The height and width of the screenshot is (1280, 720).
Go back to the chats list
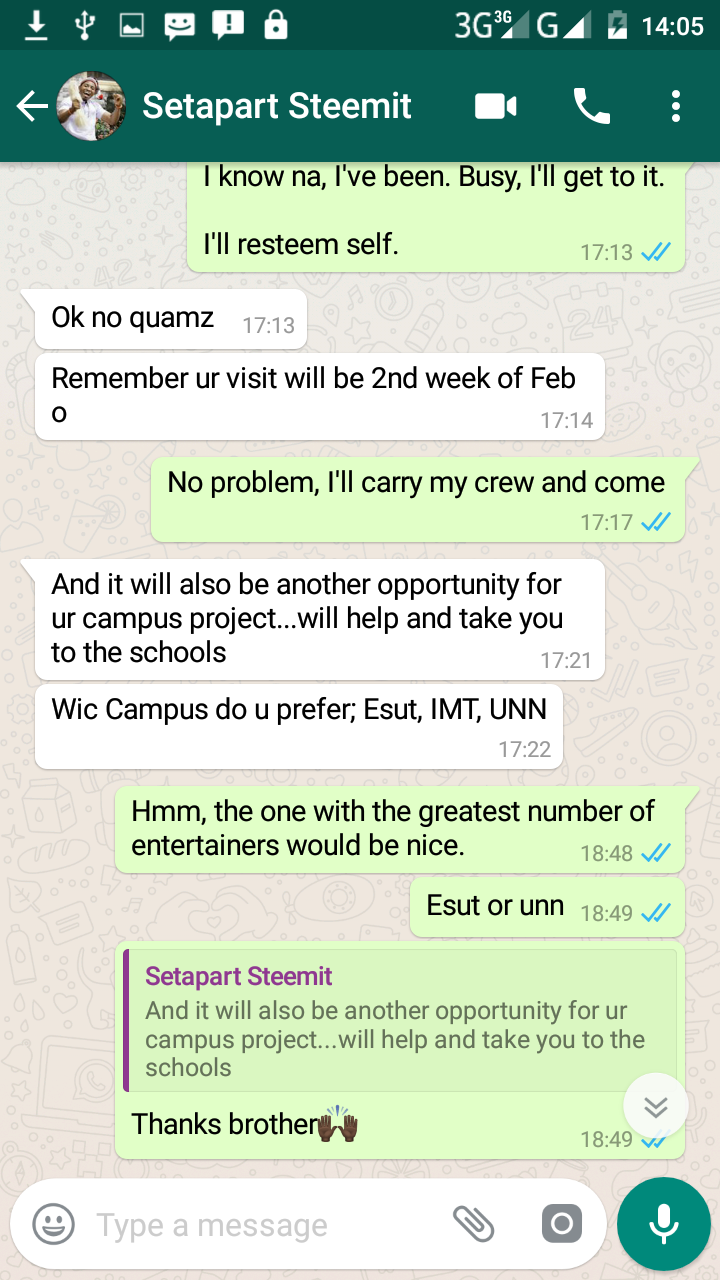(32, 106)
